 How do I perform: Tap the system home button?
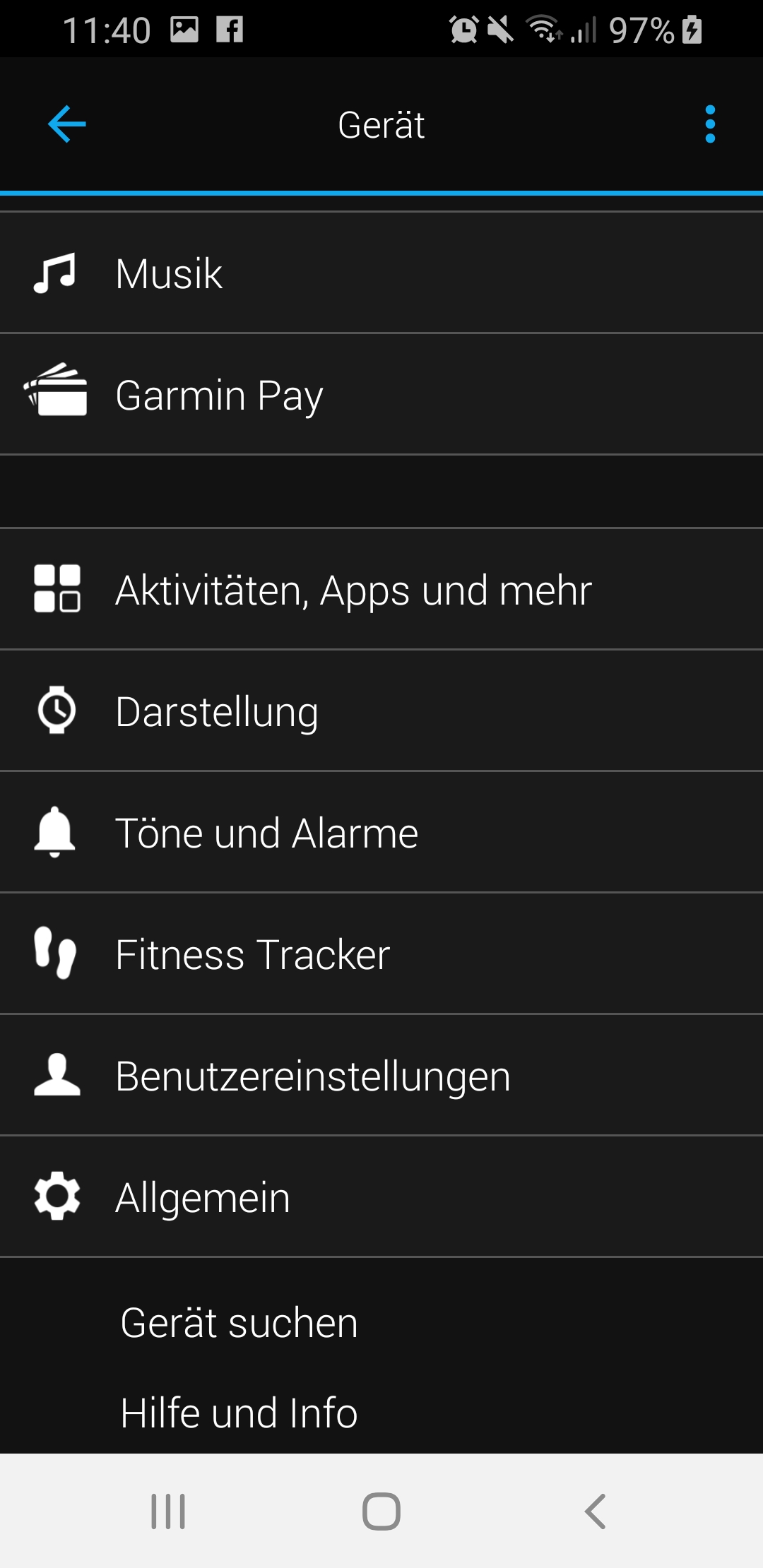pos(381,1511)
